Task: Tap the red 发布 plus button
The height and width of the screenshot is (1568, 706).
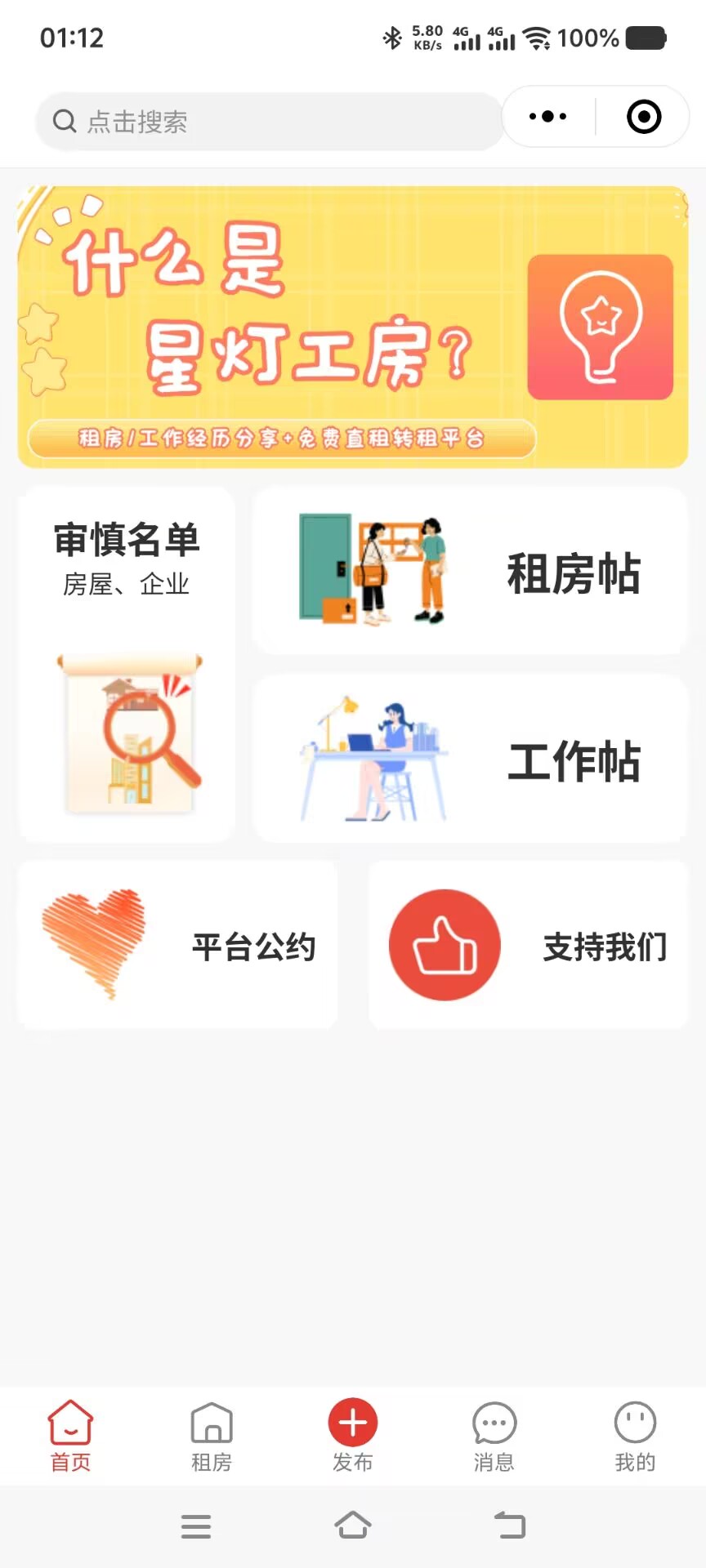Action: (x=353, y=1423)
